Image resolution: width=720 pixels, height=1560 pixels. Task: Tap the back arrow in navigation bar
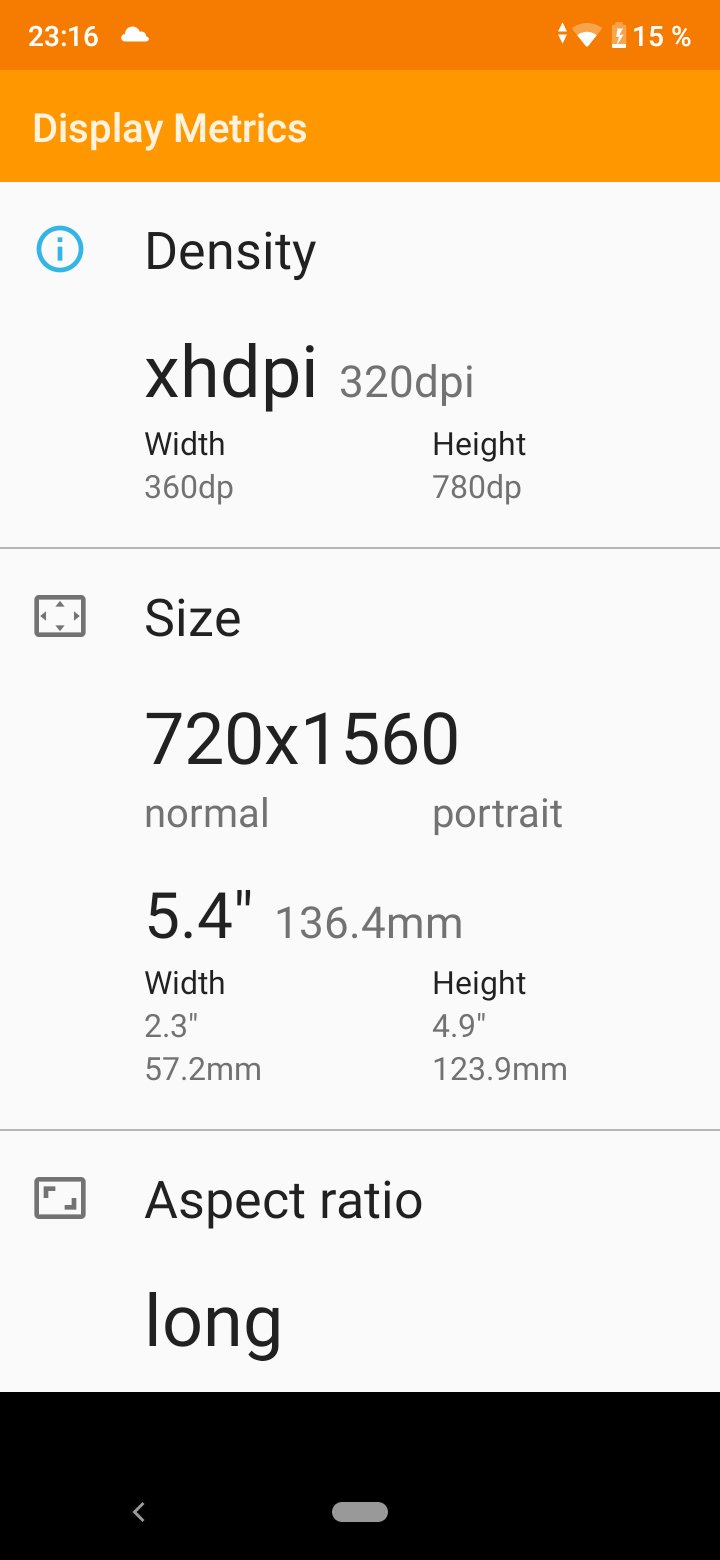click(x=139, y=1512)
